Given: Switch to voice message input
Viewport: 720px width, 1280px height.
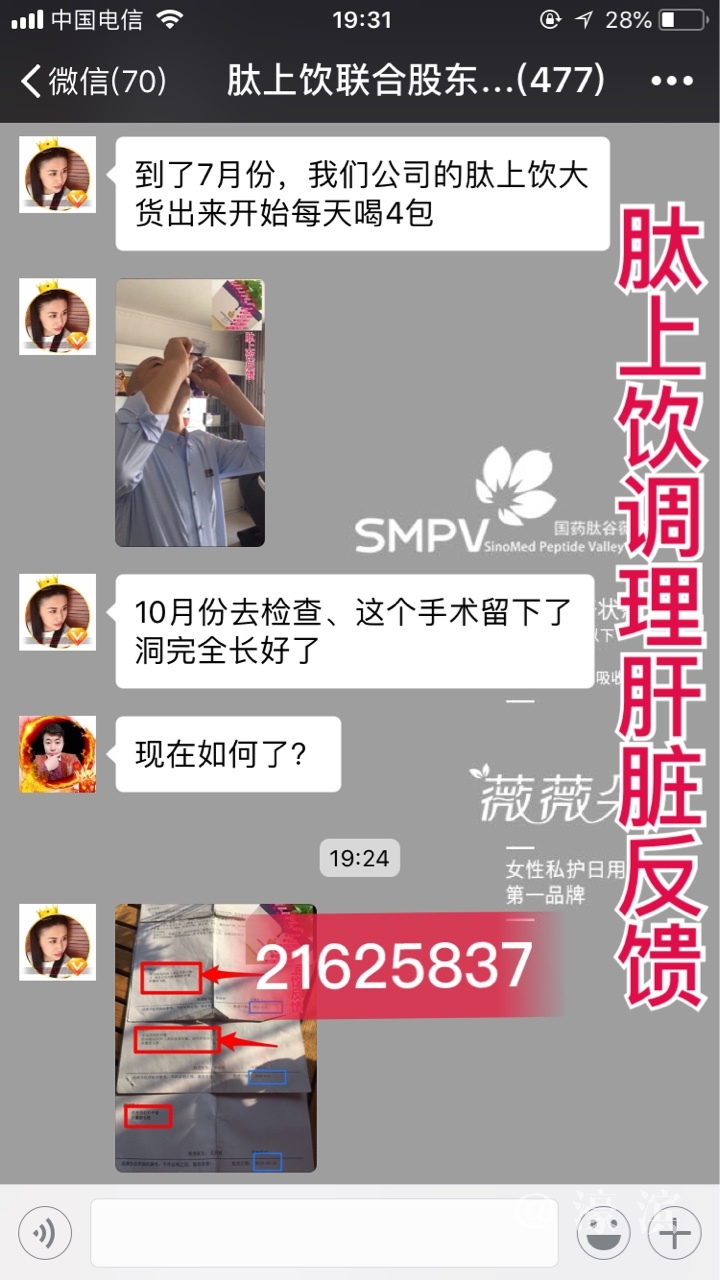Looking at the screenshot, I should (45, 1233).
